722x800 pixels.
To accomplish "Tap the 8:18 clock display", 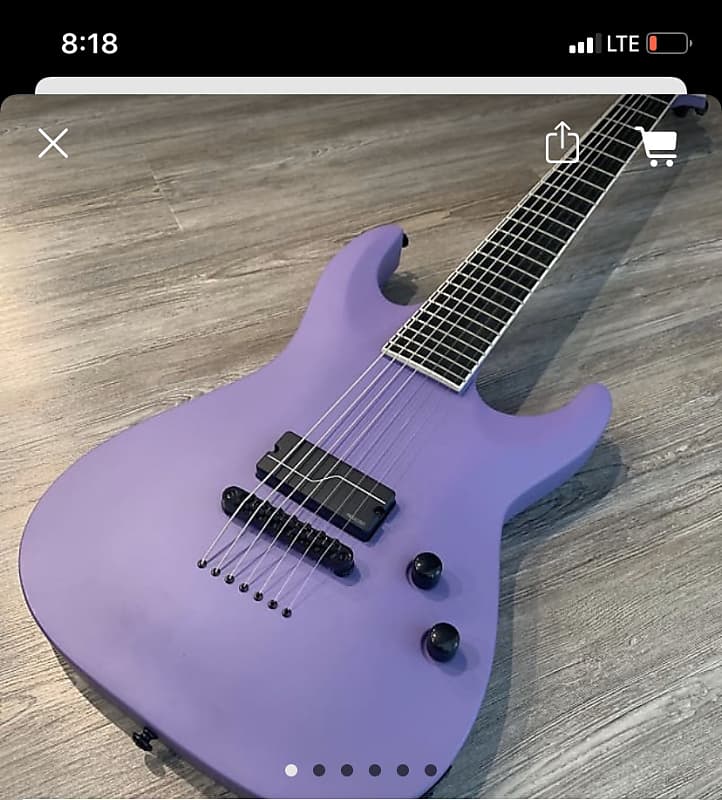I will [90, 44].
